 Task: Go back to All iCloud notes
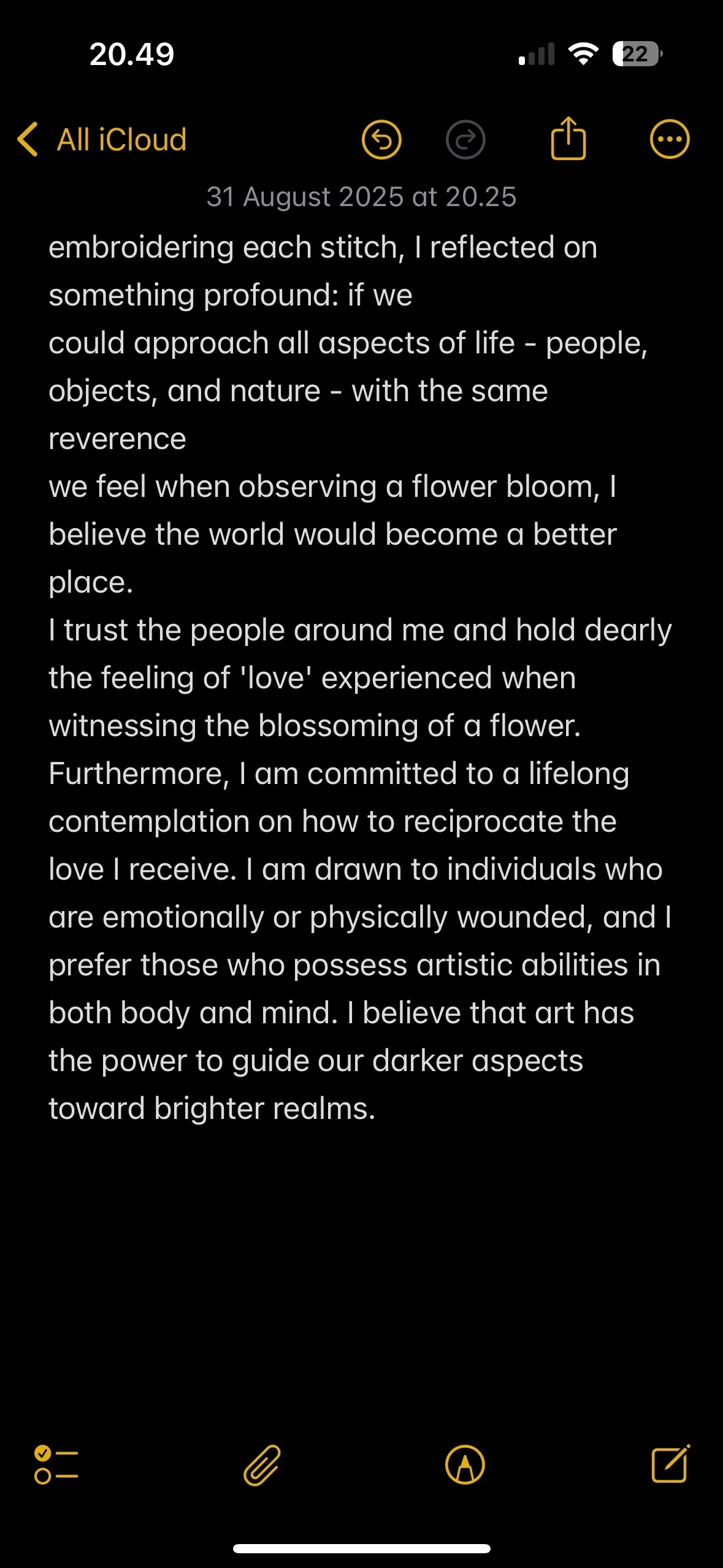(102, 139)
